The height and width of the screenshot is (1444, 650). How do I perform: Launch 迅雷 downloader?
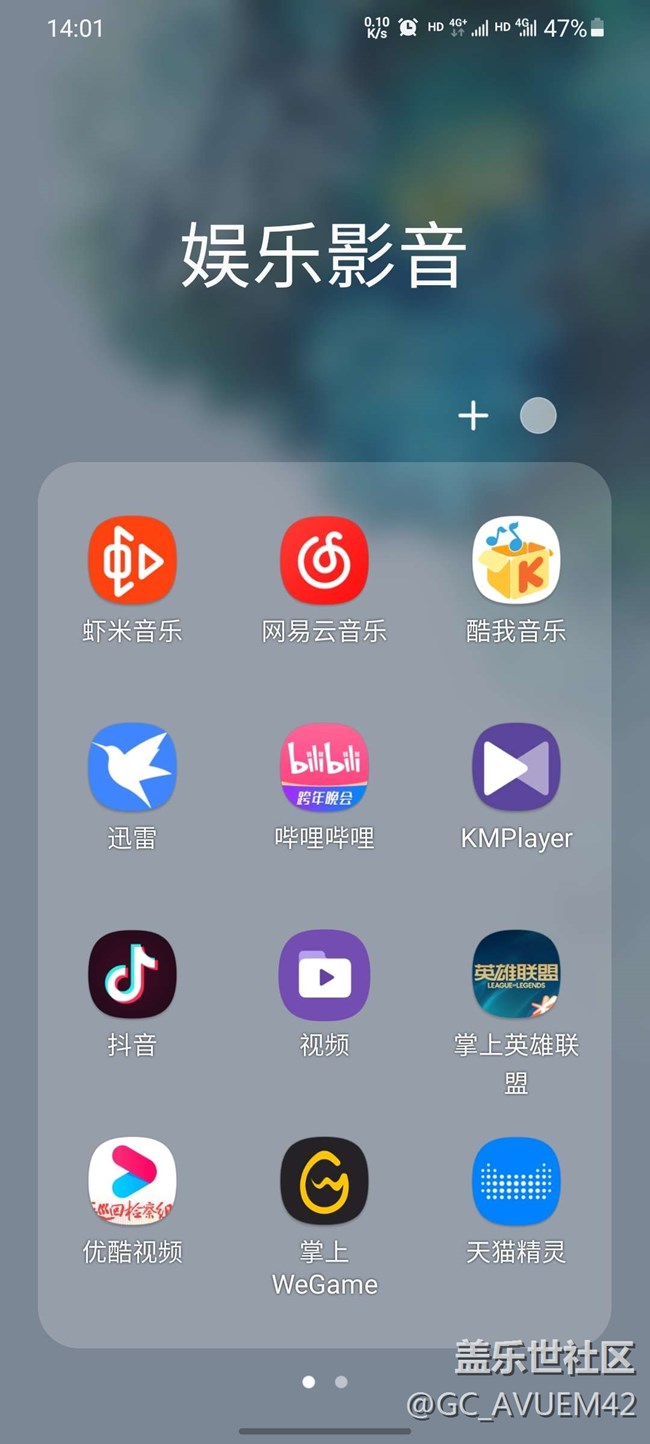[132, 767]
